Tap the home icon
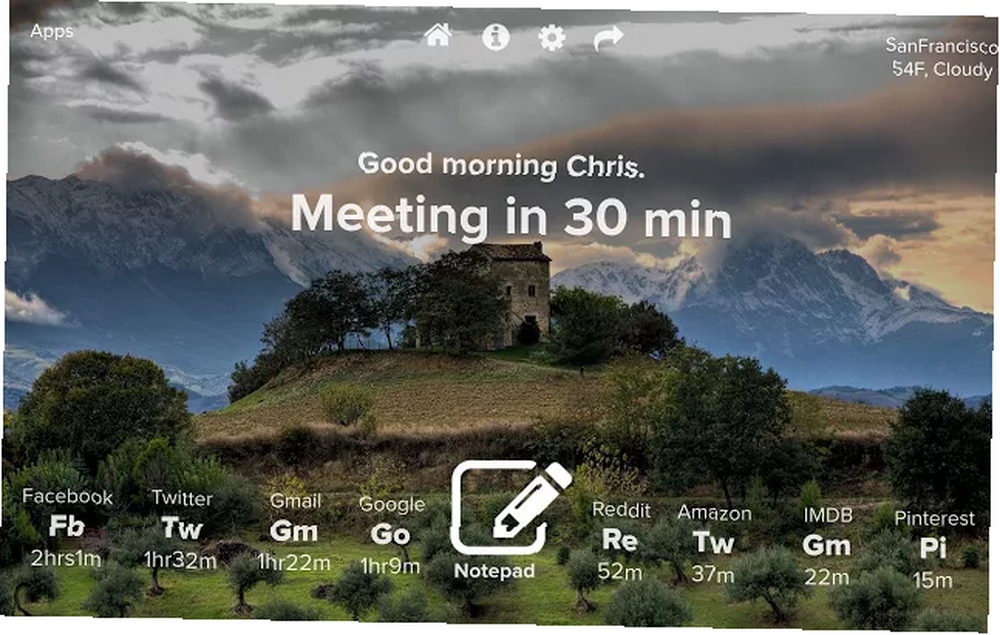Viewport: 1000px width, 635px height. point(438,36)
